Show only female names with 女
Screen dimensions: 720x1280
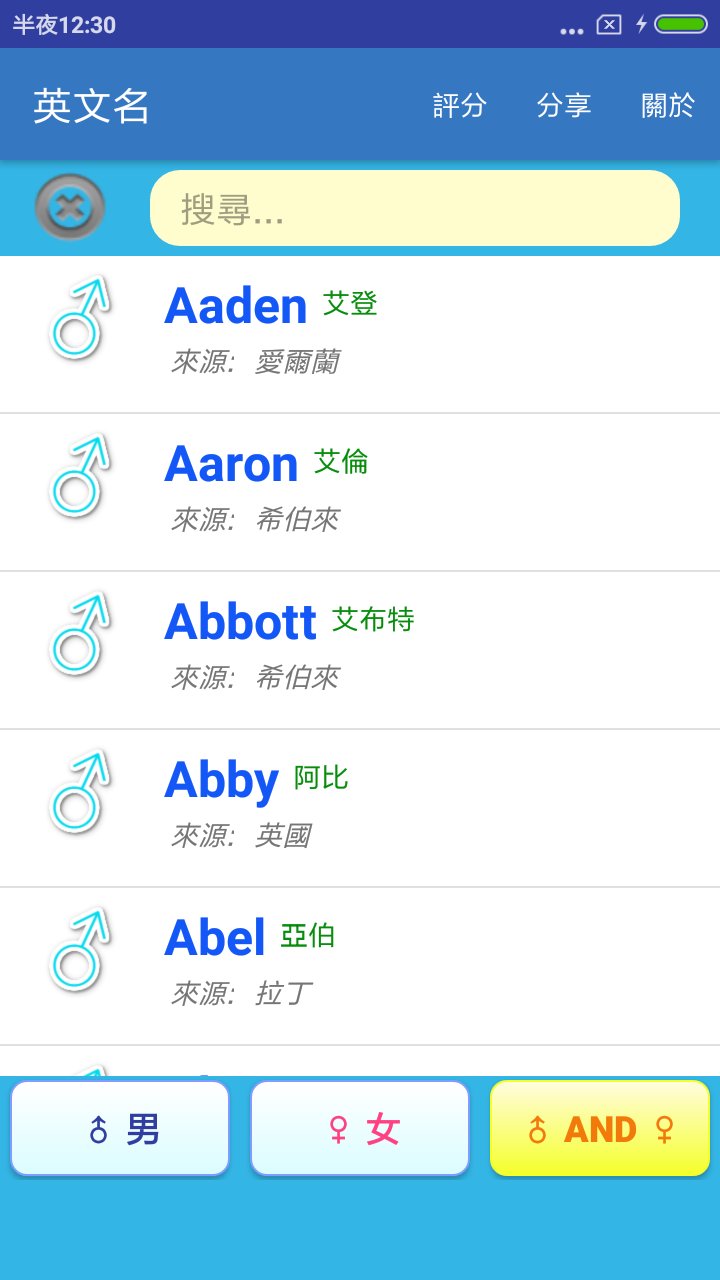(x=360, y=1129)
